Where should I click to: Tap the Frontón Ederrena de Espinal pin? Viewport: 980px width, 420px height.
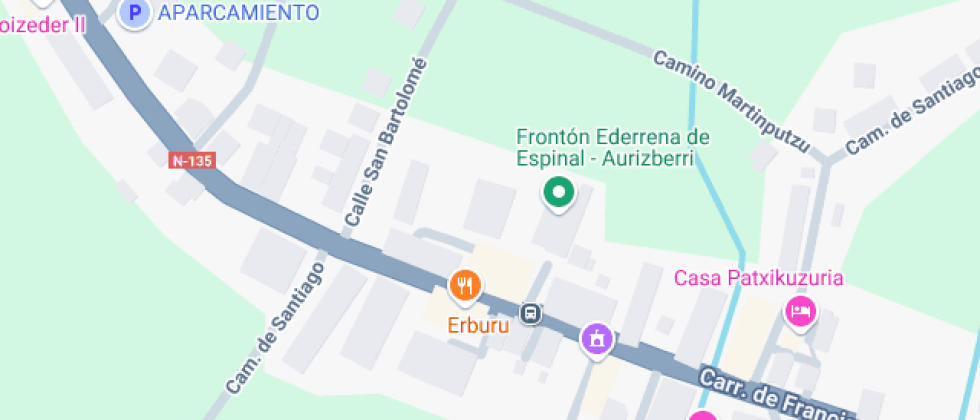[559, 192]
